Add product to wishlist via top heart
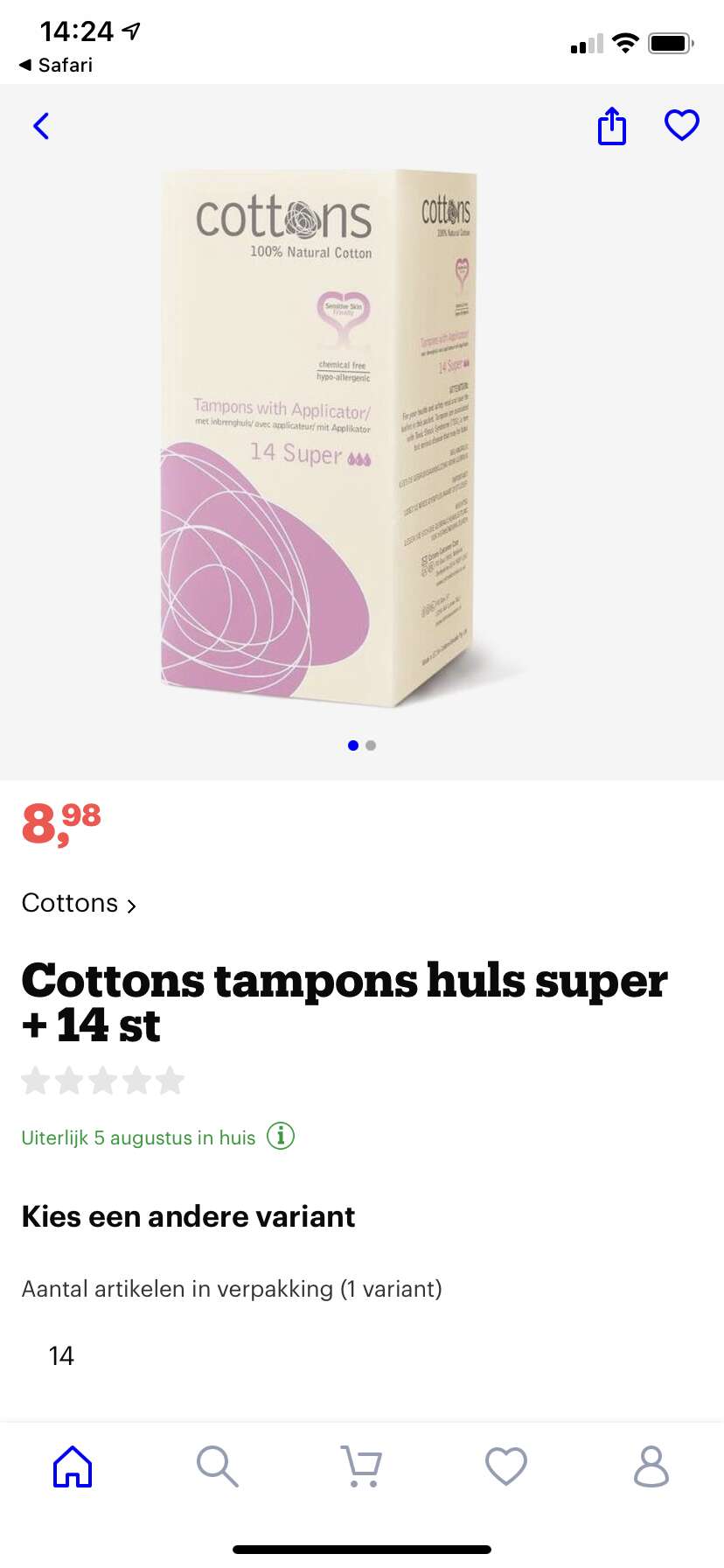The width and height of the screenshot is (724, 1568). click(682, 125)
